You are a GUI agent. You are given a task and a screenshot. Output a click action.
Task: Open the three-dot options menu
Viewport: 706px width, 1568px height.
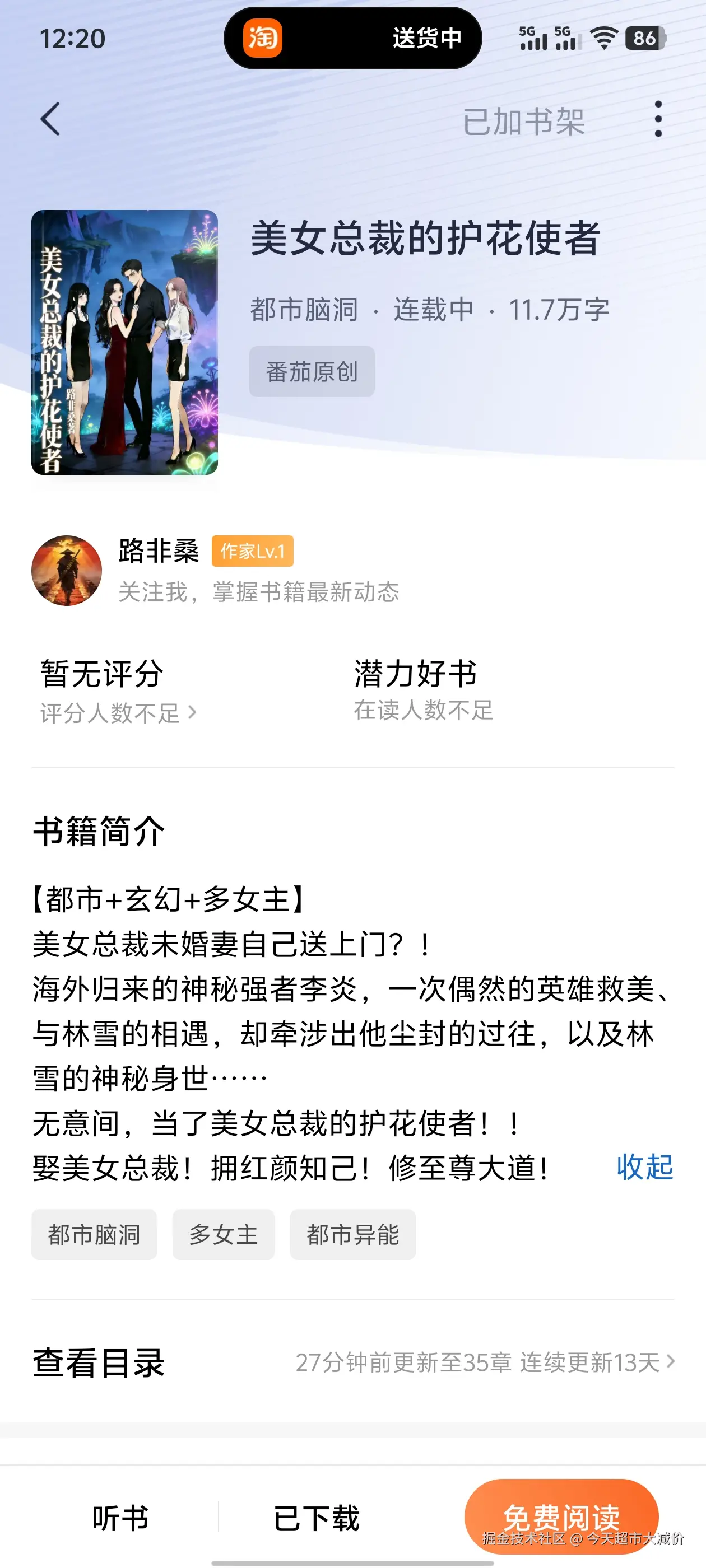657,120
